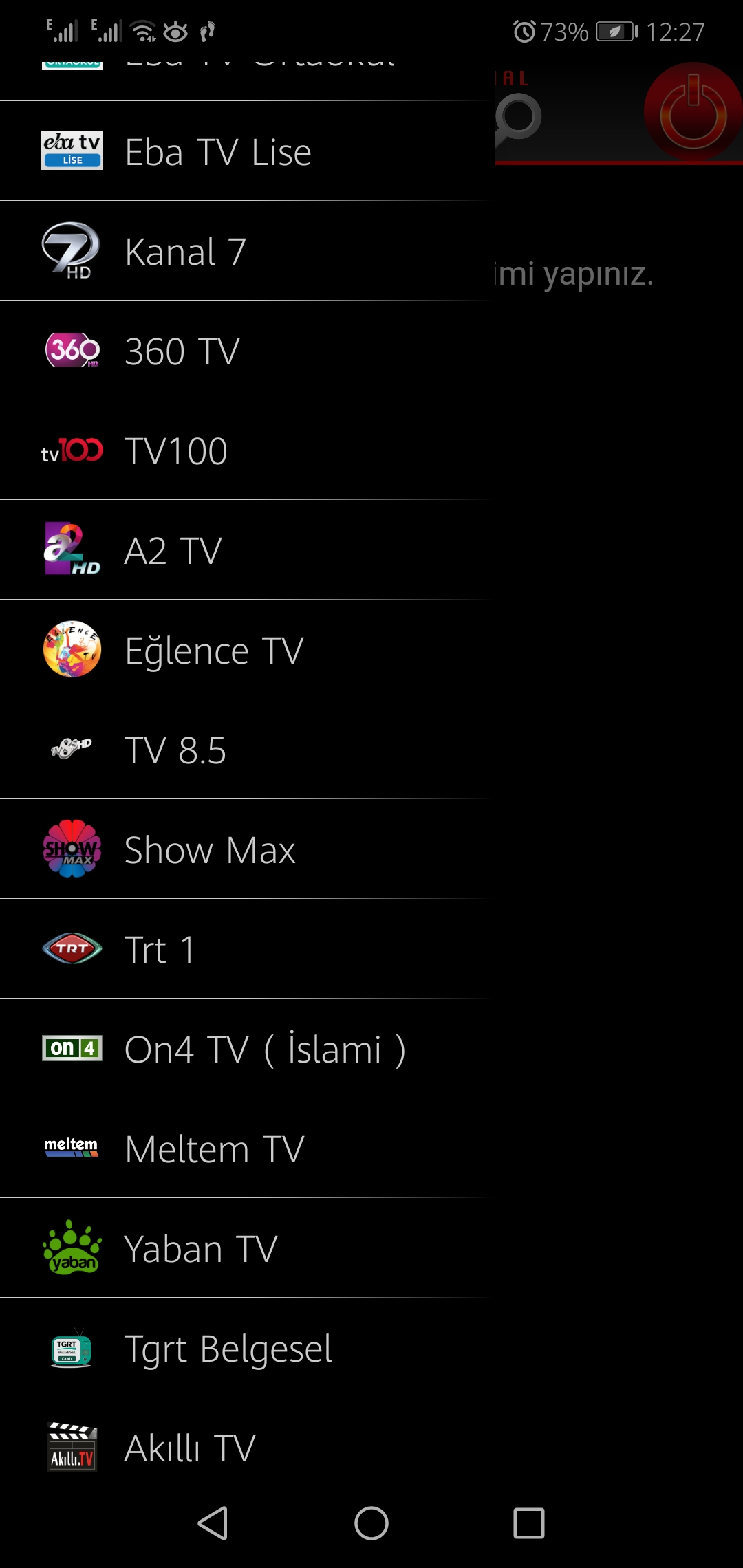
Task: Select the Show Max channel
Action: click(210, 850)
